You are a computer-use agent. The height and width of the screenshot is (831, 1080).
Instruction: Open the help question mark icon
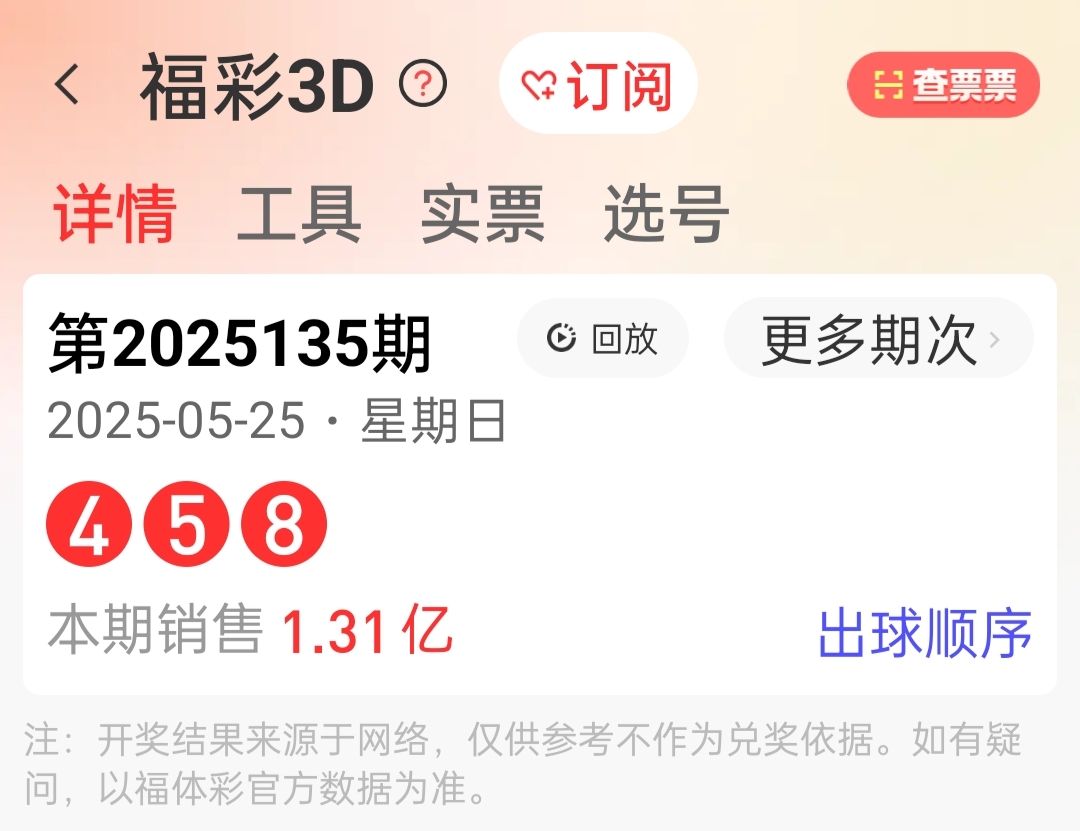(x=423, y=85)
